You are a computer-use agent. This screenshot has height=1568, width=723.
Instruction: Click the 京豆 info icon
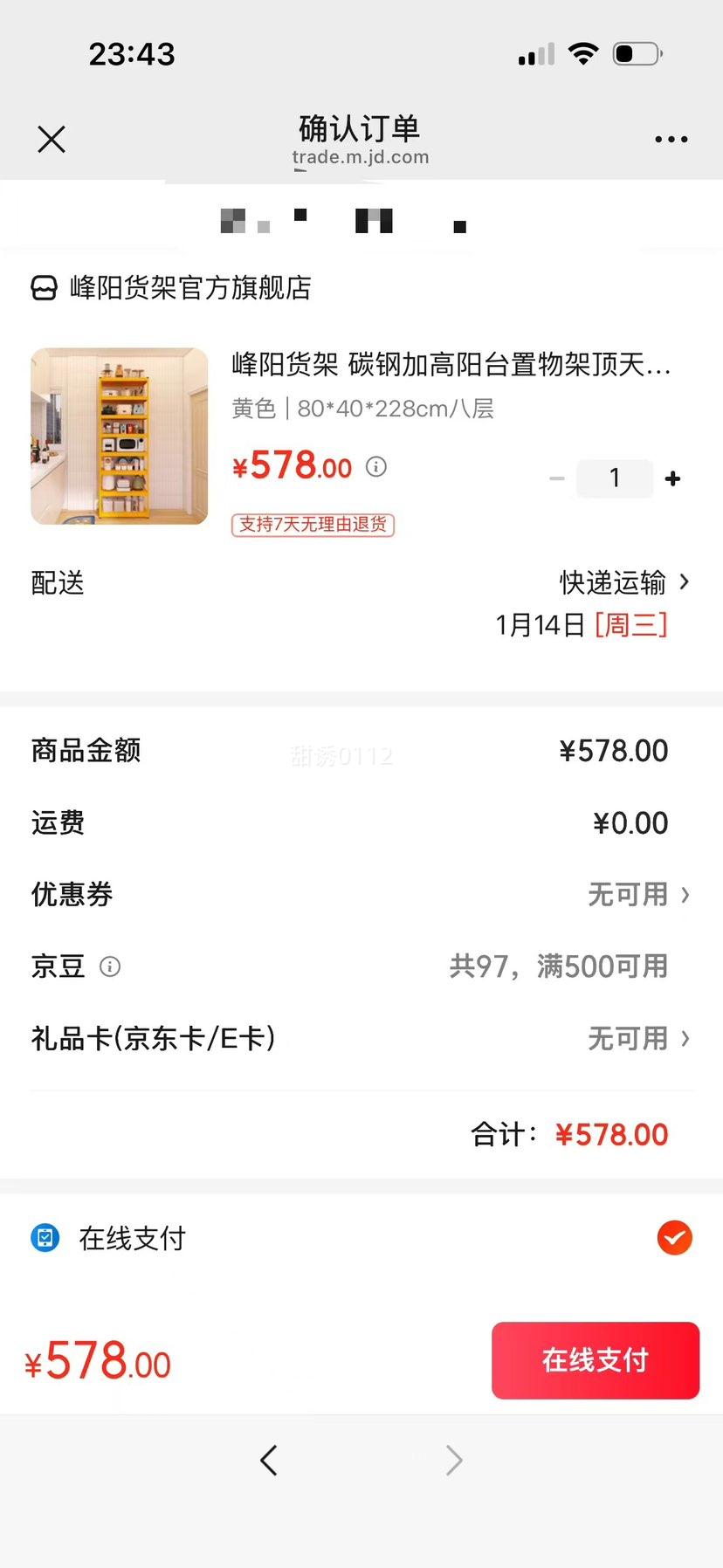pyautogui.click(x=109, y=966)
